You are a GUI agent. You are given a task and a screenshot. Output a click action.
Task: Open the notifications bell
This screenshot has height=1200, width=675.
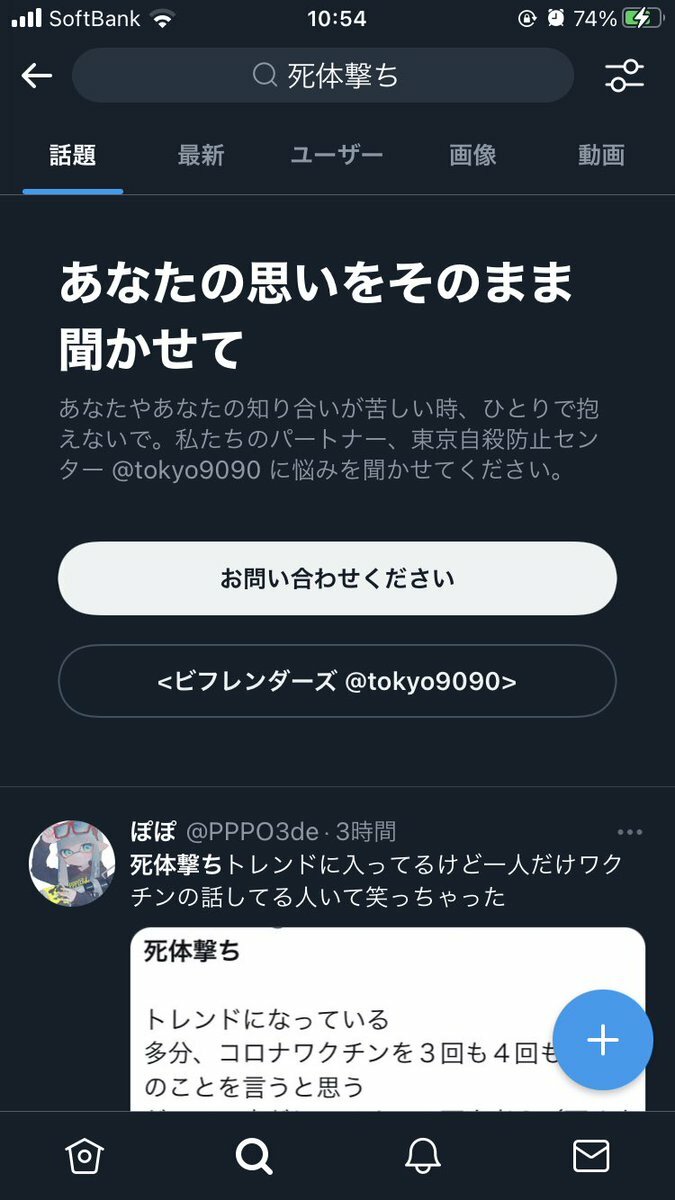pyautogui.click(x=423, y=1156)
